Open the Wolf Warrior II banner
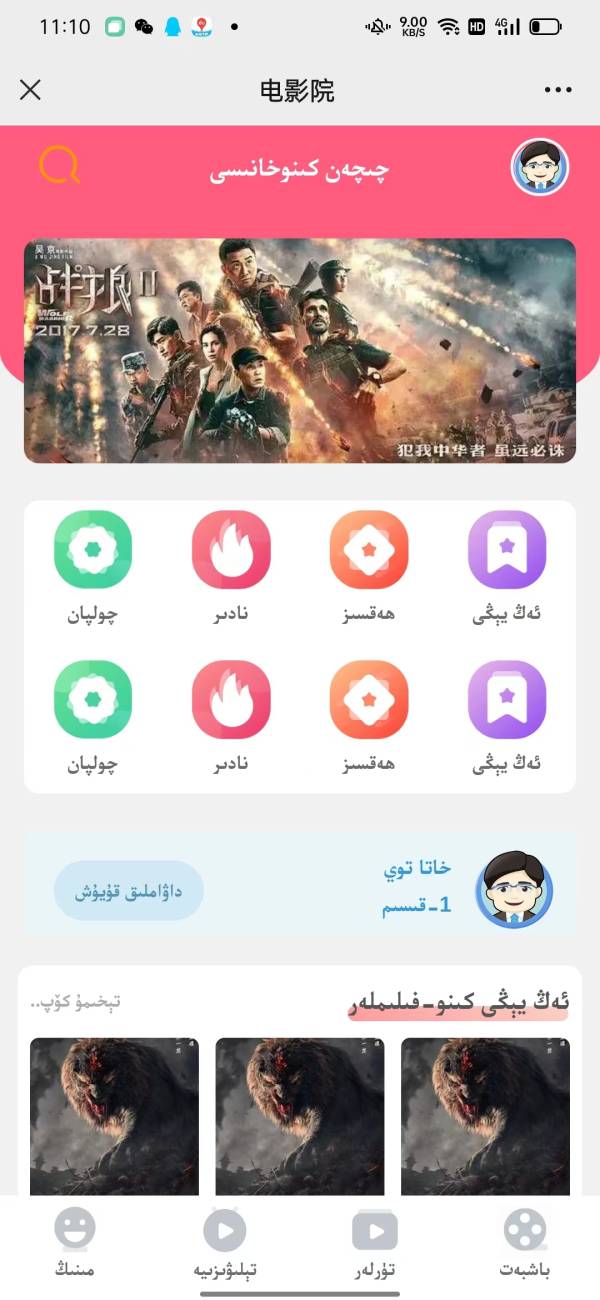 pos(300,350)
